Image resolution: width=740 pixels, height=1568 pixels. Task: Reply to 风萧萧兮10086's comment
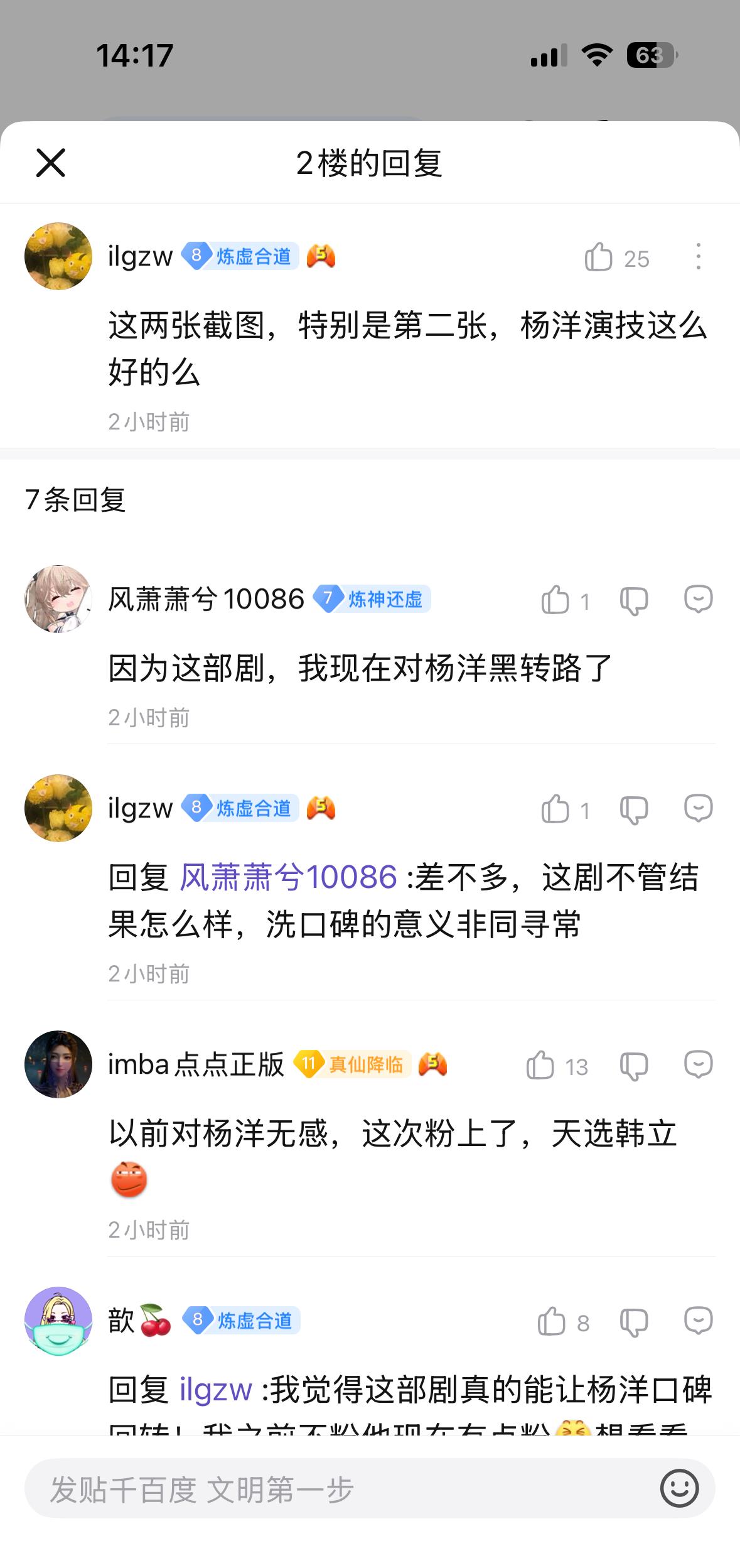coord(698,599)
